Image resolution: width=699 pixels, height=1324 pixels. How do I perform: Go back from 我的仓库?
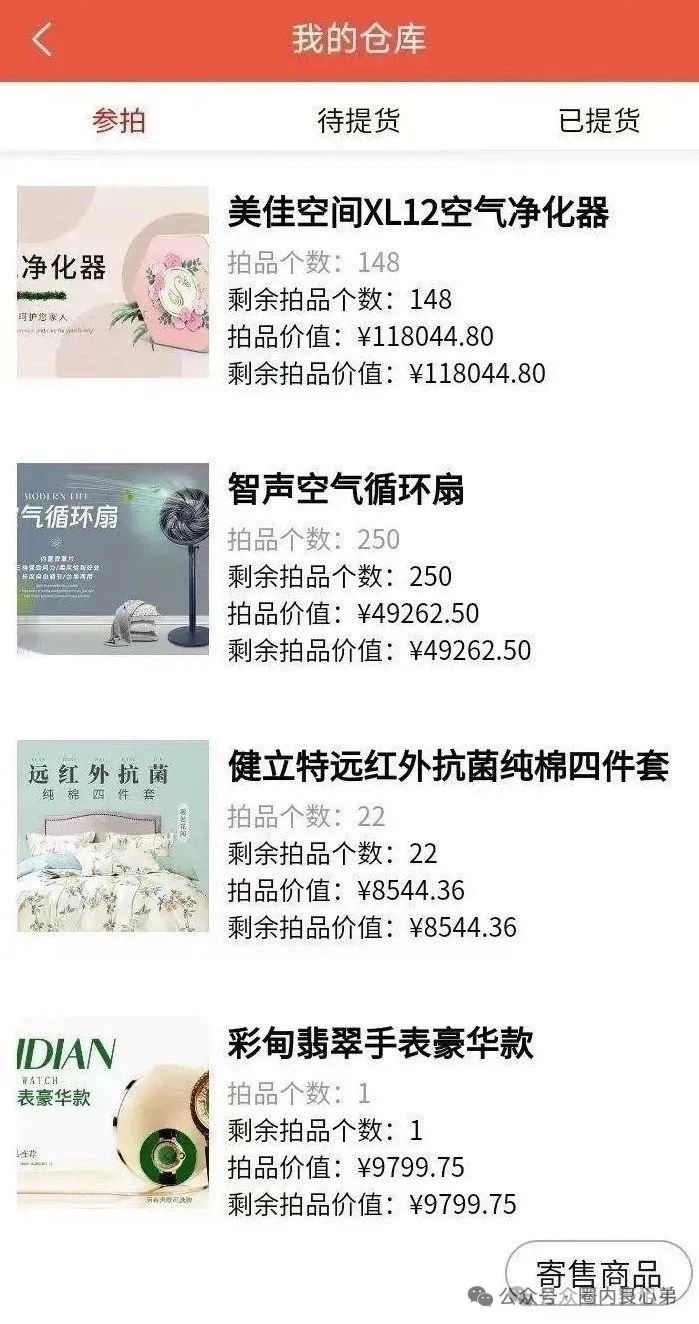click(42, 40)
